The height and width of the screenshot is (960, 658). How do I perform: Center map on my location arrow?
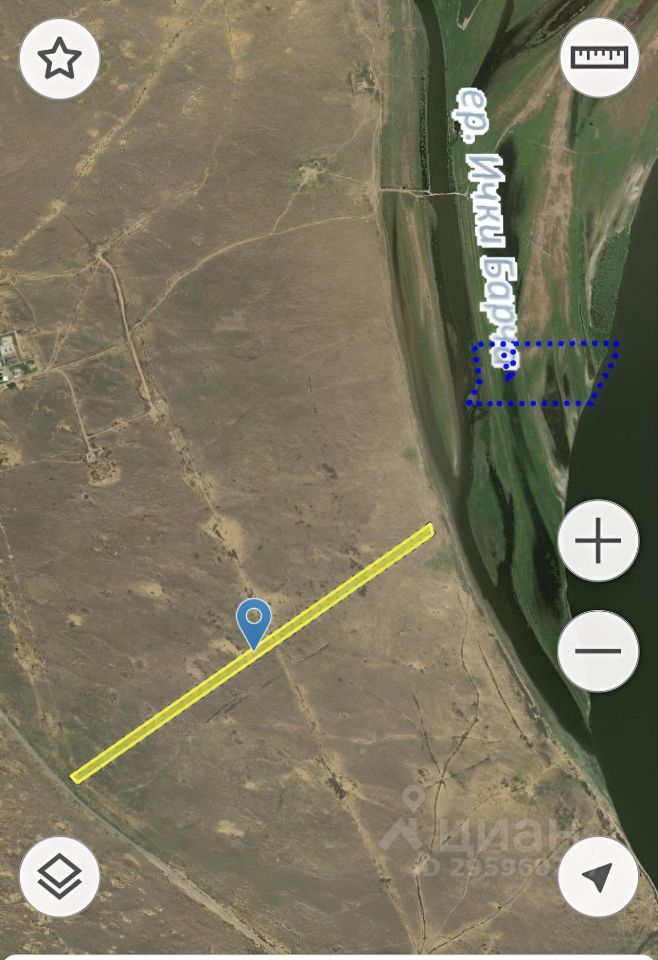598,877
